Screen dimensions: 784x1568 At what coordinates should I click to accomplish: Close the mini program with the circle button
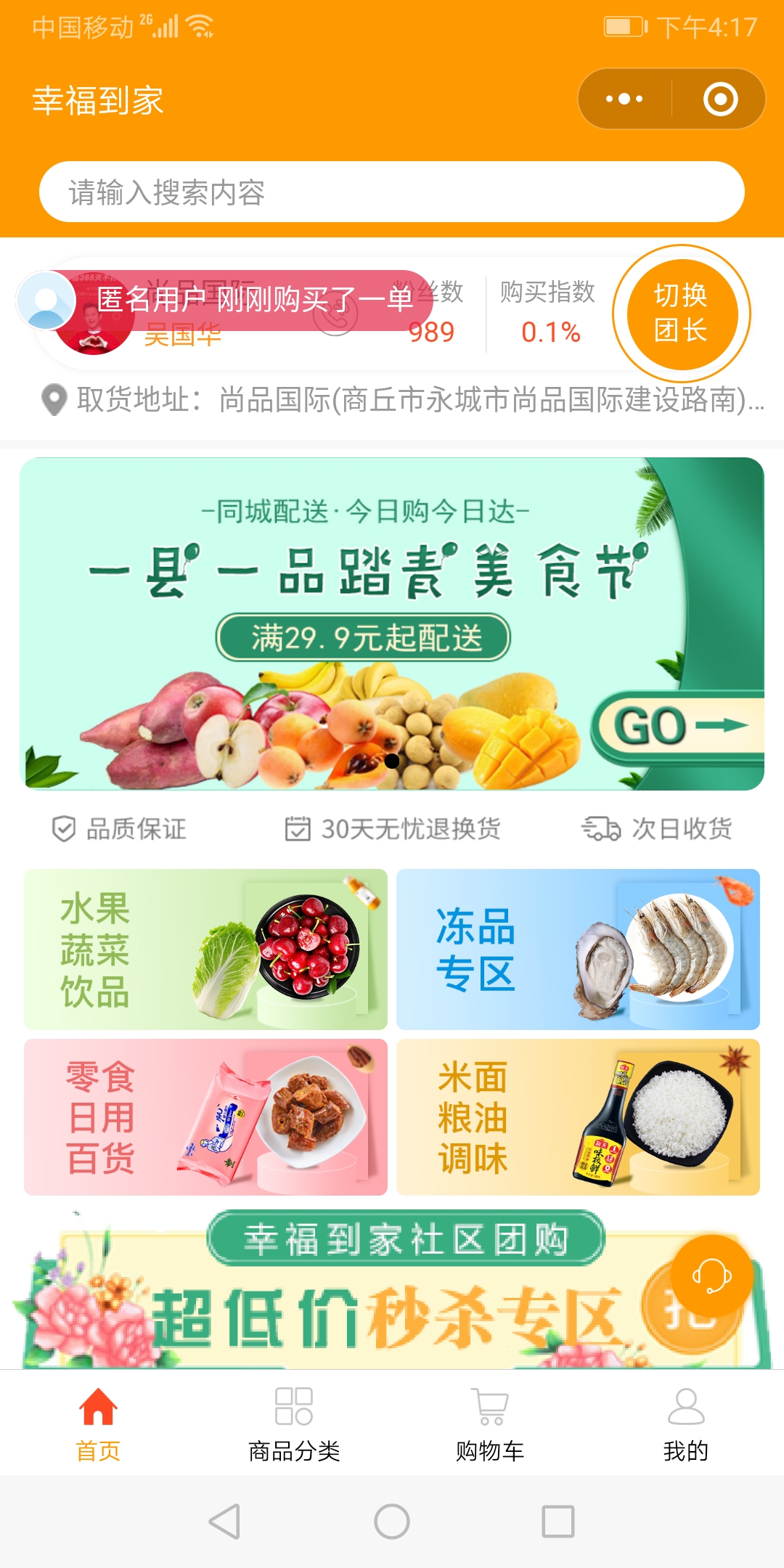coord(720,99)
